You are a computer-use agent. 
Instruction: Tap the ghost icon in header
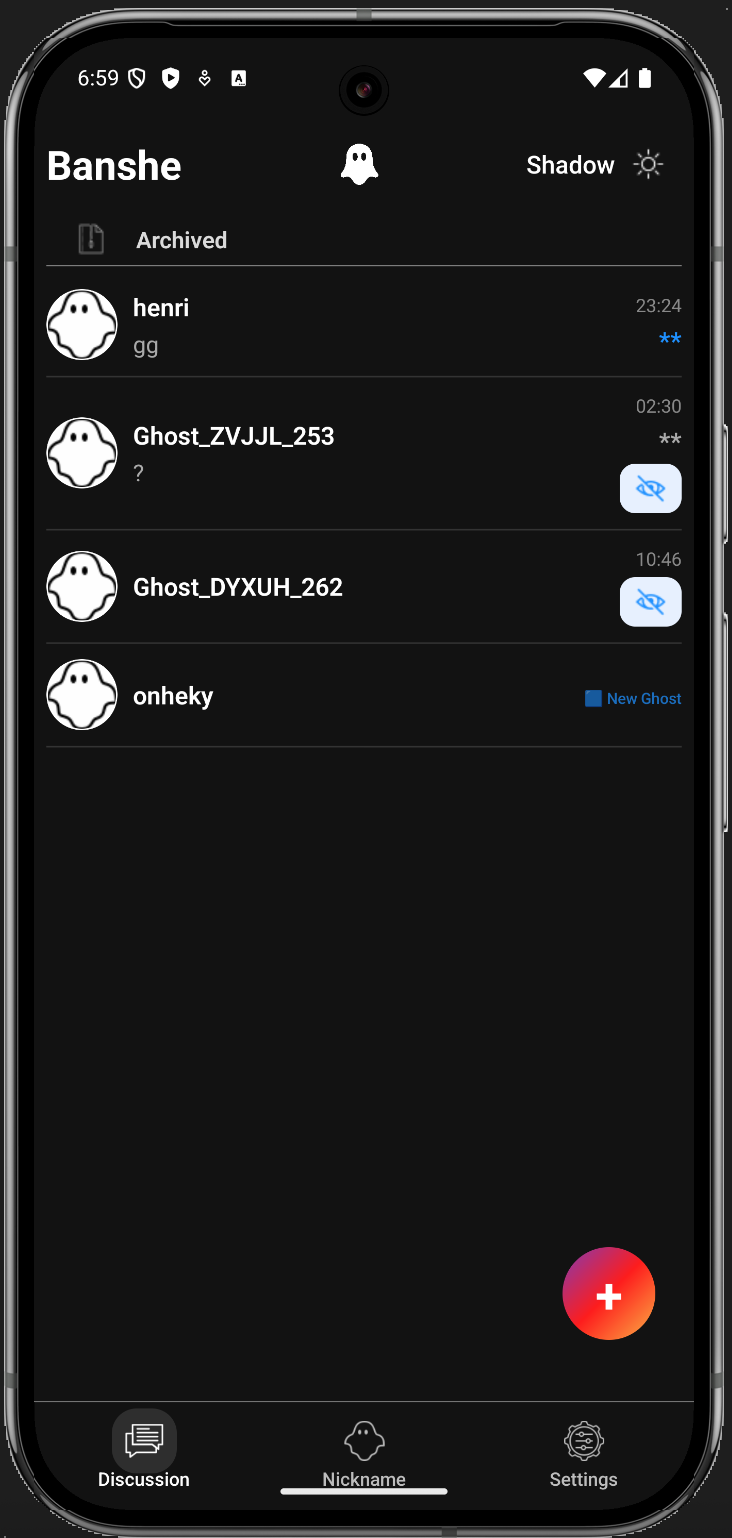(359, 165)
